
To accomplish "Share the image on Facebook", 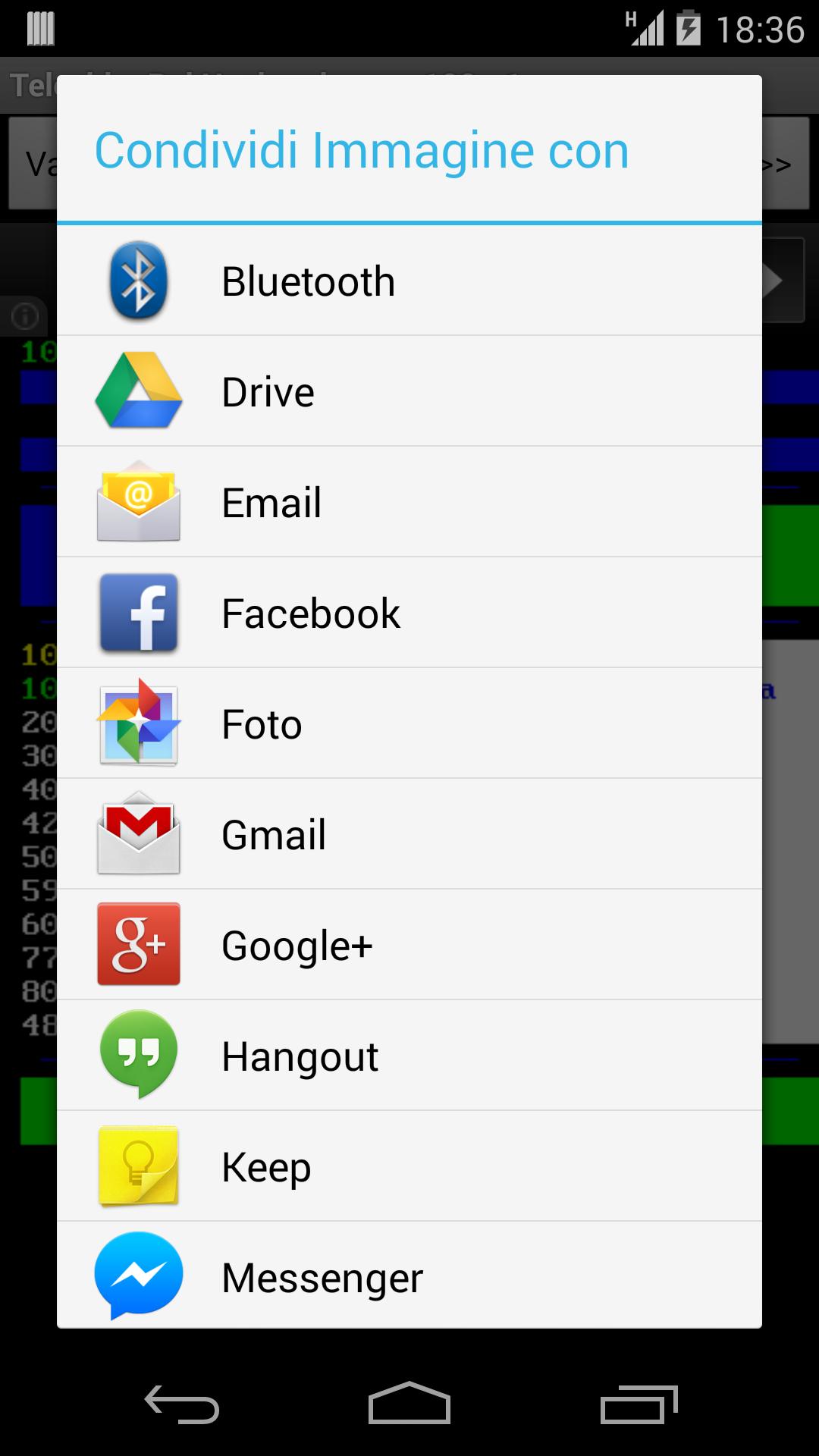I will point(409,613).
